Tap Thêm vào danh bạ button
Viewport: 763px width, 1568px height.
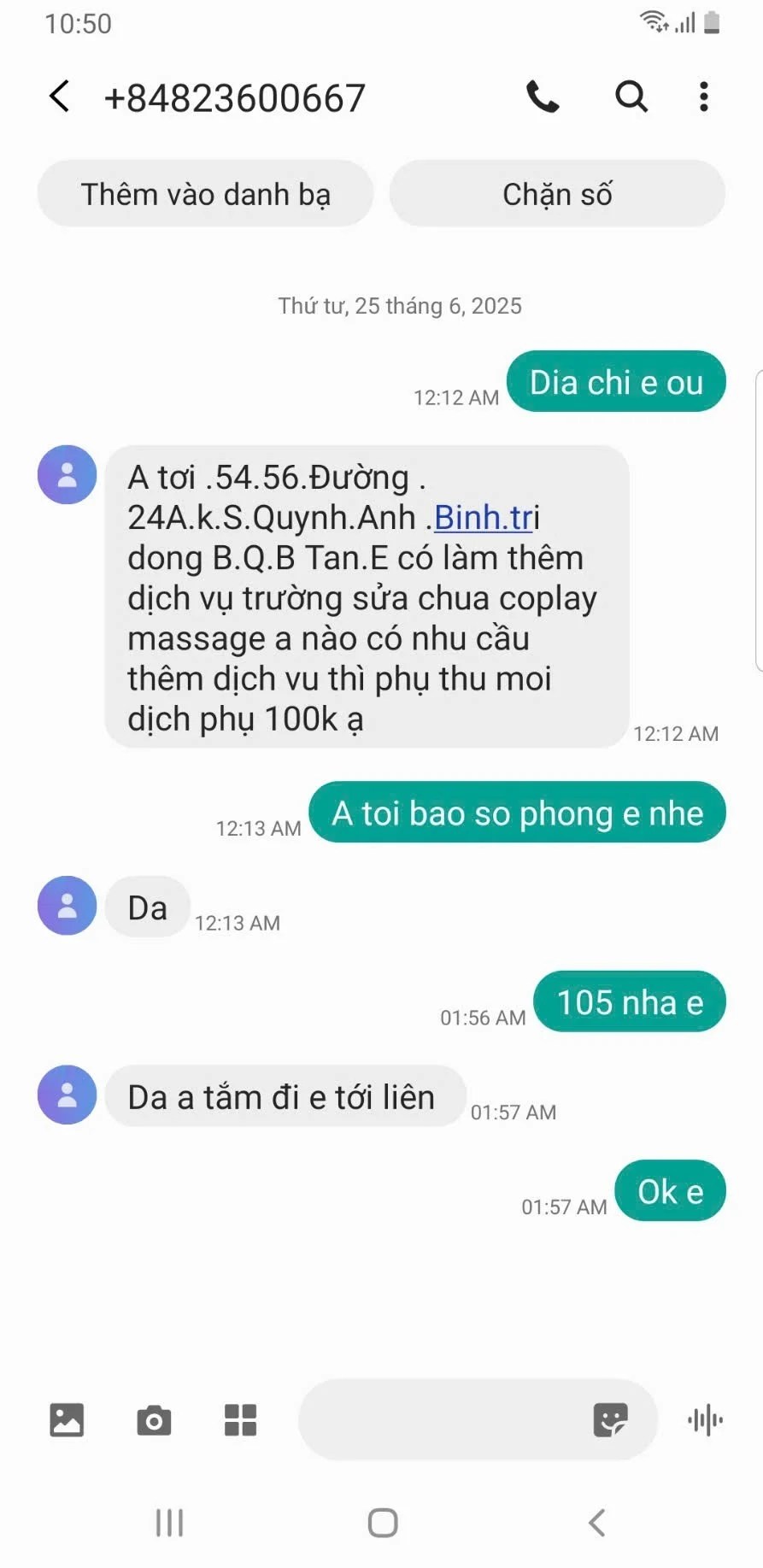205,194
